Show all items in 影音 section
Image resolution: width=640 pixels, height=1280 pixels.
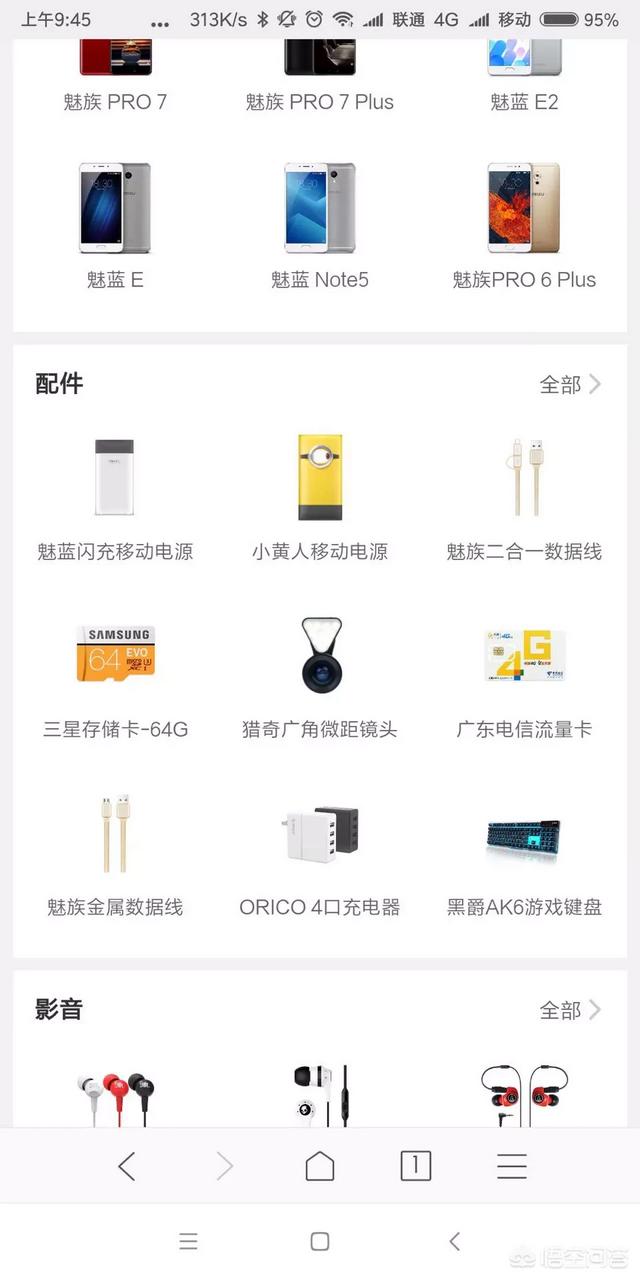[x=570, y=1011]
